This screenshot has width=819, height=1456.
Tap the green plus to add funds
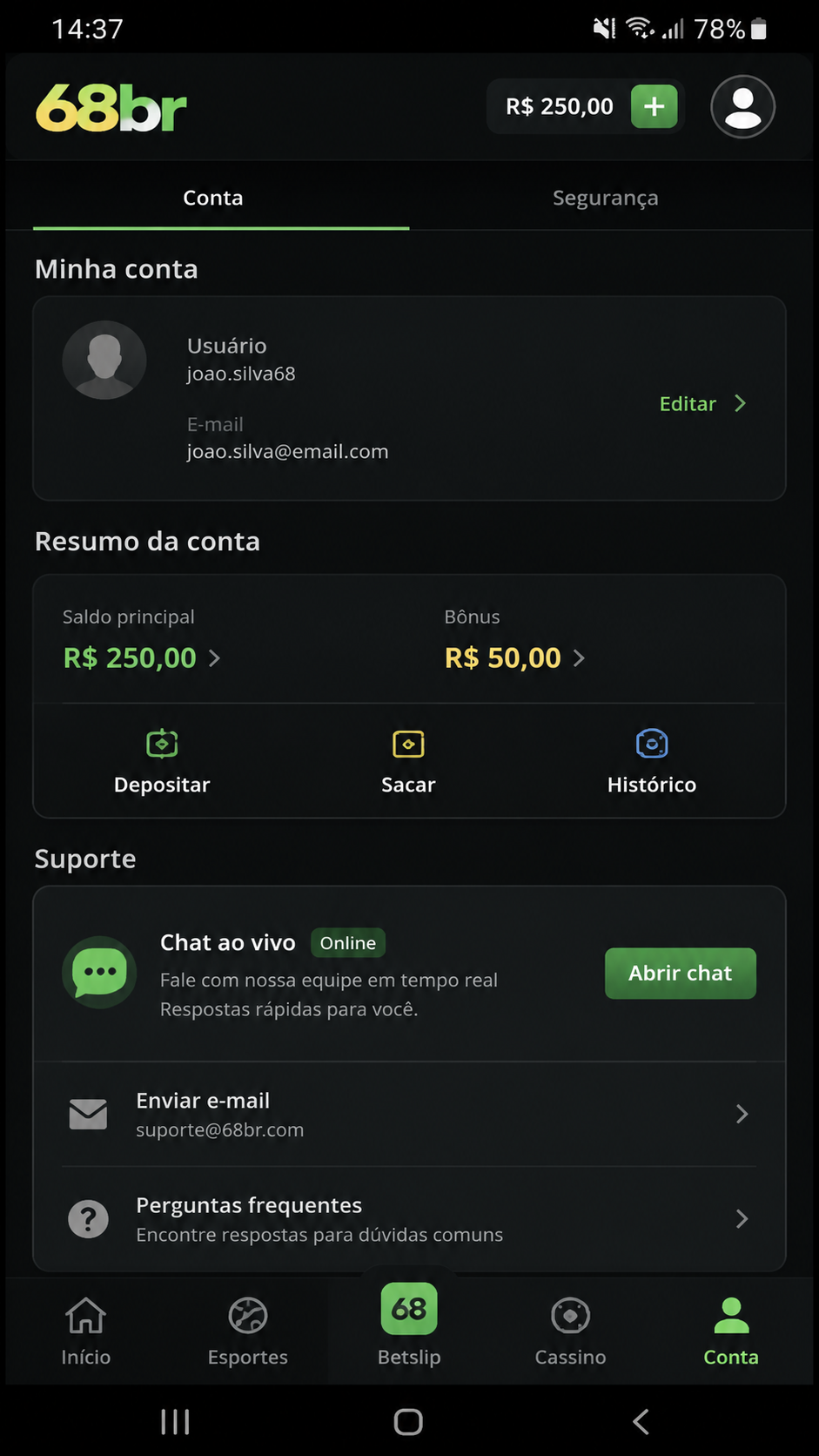(654, 107)
